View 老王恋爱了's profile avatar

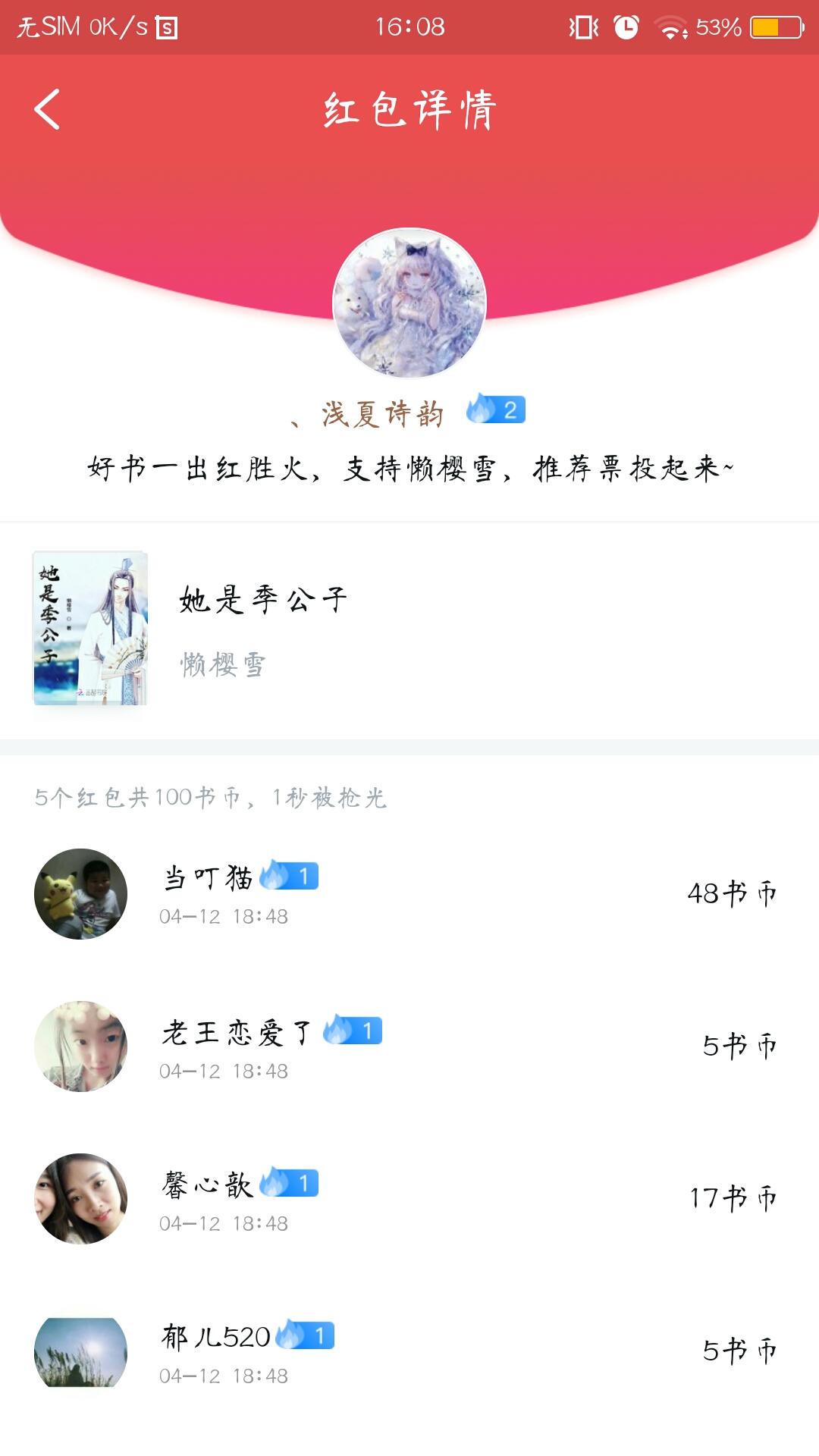(x=81, y=1046)
